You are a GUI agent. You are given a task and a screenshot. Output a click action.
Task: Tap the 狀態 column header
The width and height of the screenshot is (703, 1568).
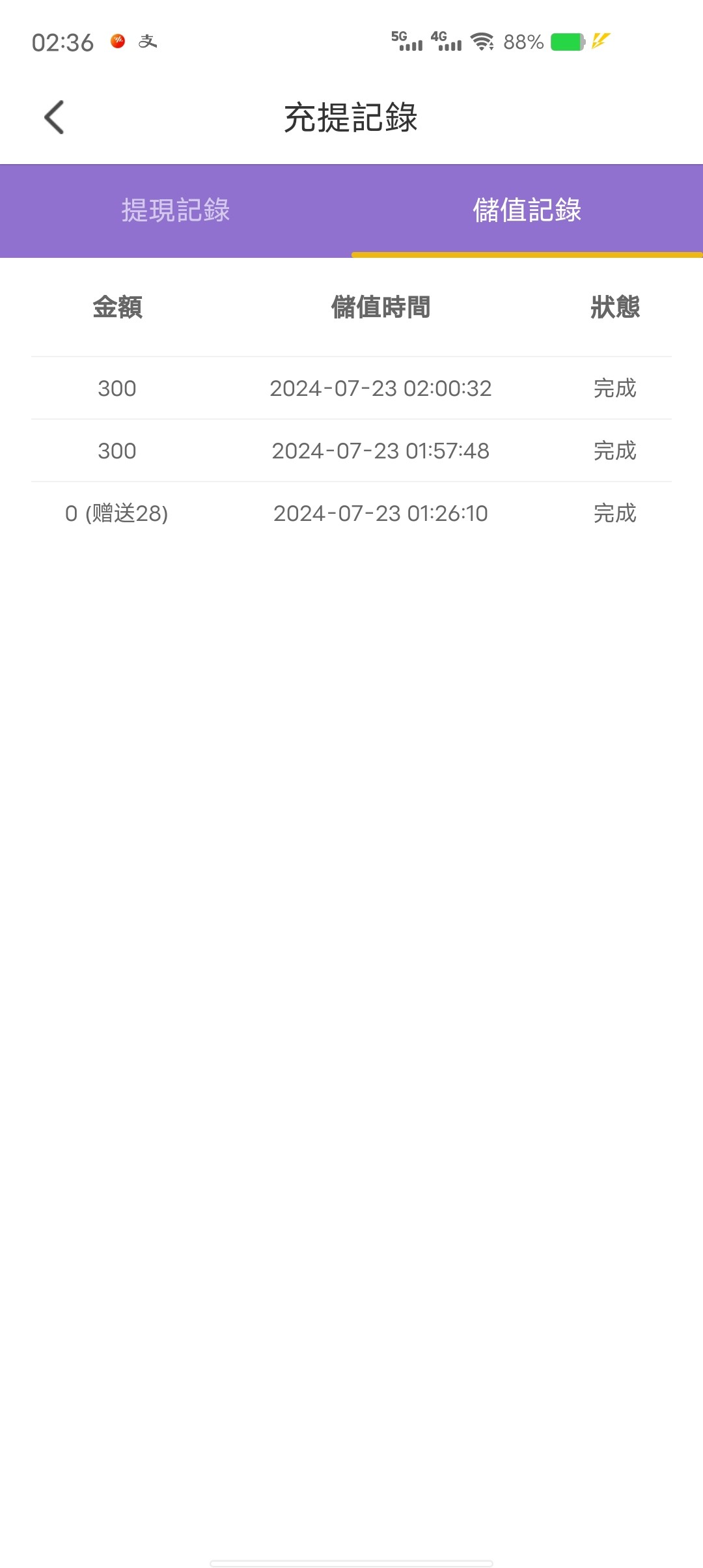click(x=614, y=309)
